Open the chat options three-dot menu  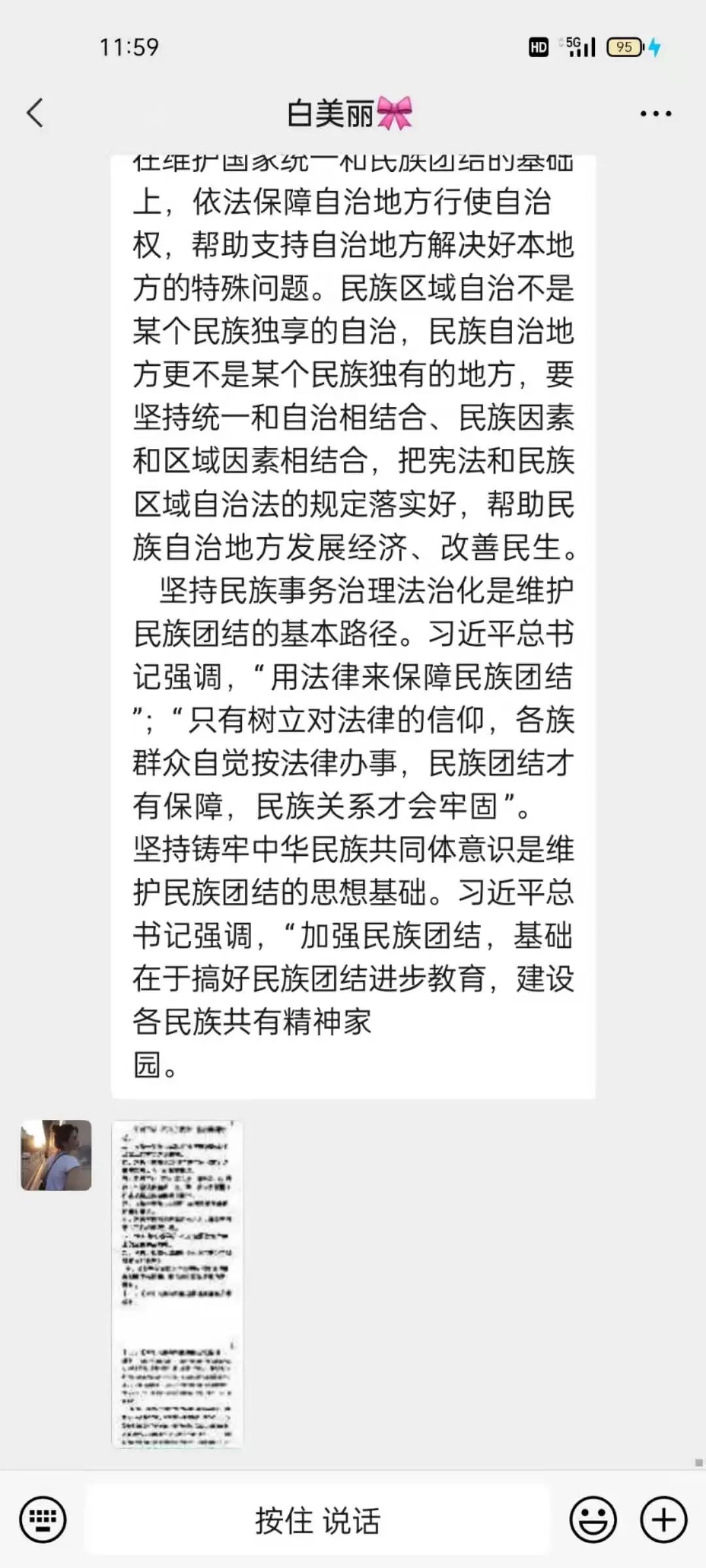click(x=655, y=114)
